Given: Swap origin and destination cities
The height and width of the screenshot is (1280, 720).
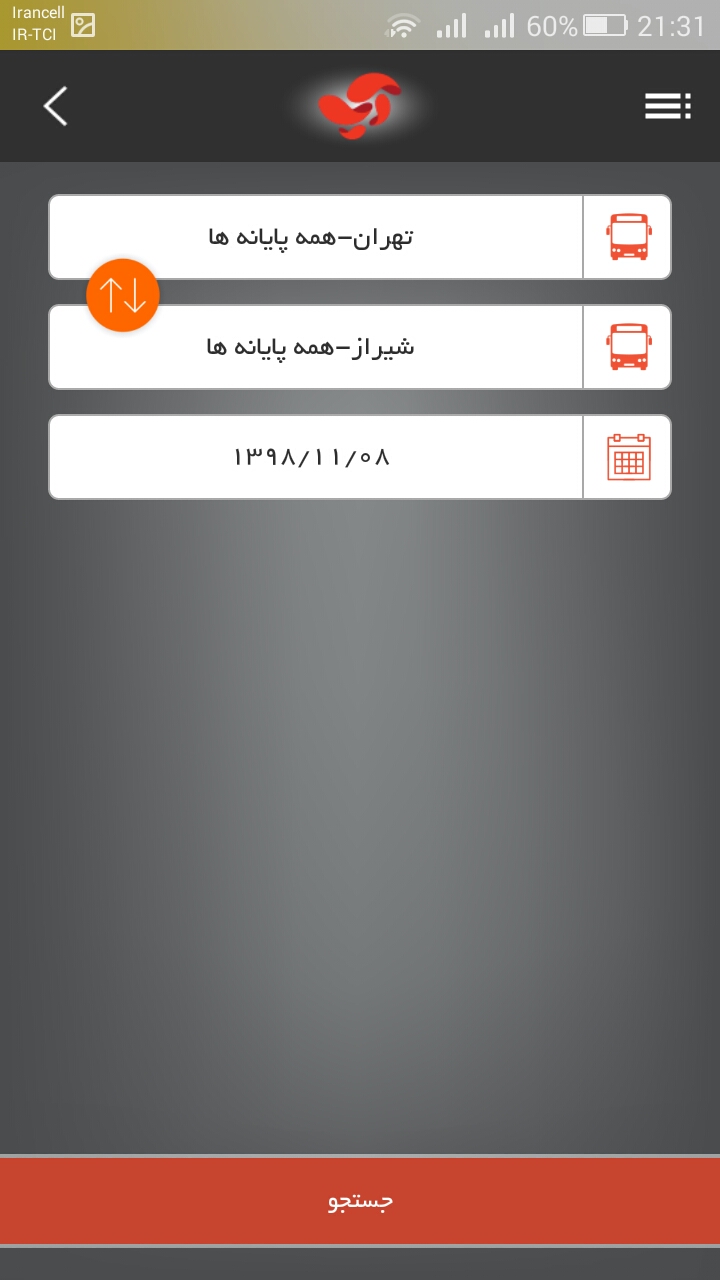Looking at the screenshot, I should tap(123, 295).
